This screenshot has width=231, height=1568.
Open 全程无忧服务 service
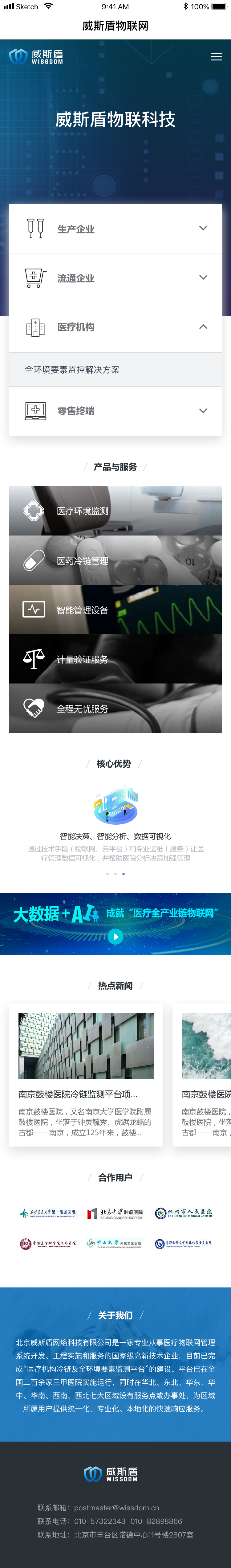(115, 708)
